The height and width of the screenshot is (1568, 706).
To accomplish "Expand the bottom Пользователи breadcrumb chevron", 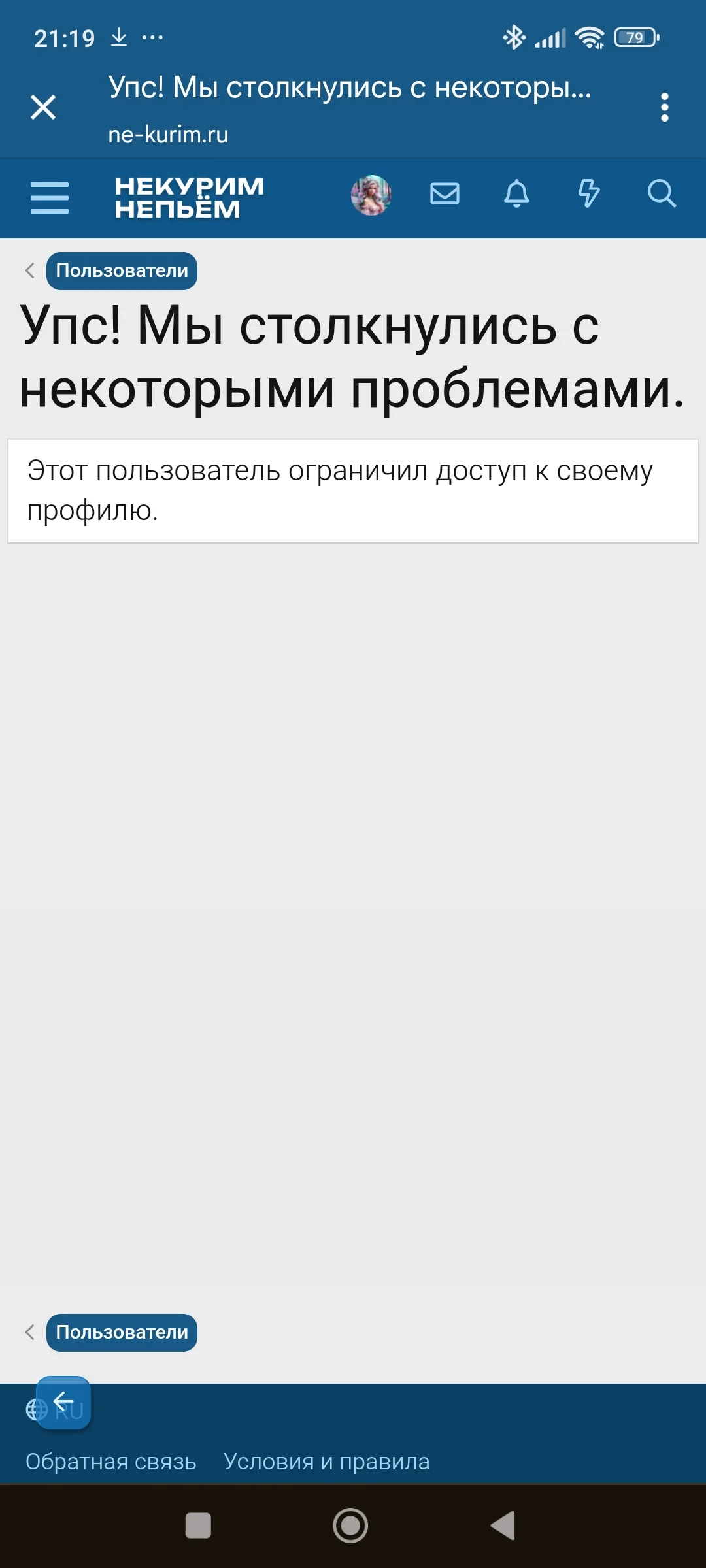I will [29, 1331].
